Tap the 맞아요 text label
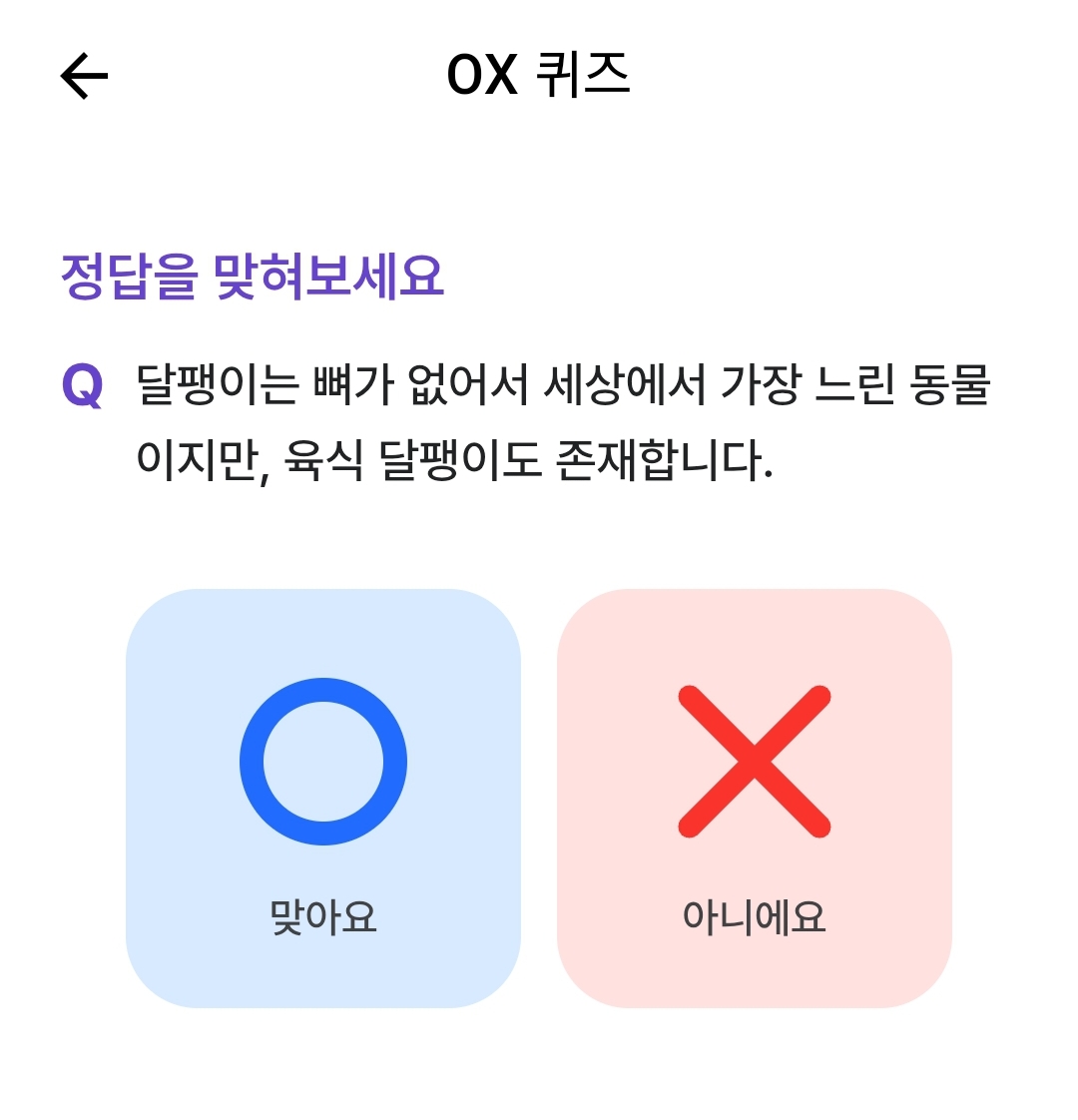Screen dimensions: 1078x1120 pos(321,915)
